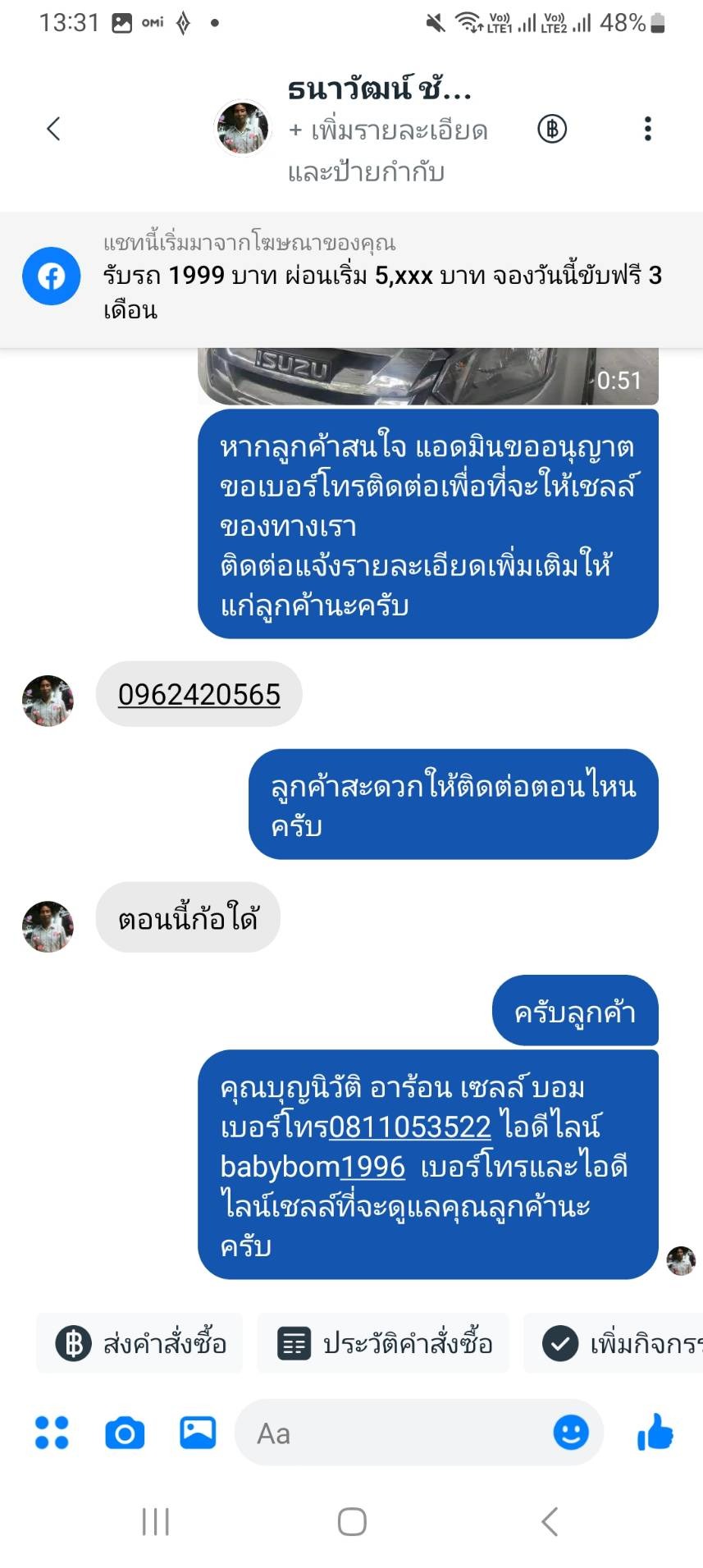The image size is (703, 1568).
Task: Open the camera to take photo
Action: point(125,1433)
